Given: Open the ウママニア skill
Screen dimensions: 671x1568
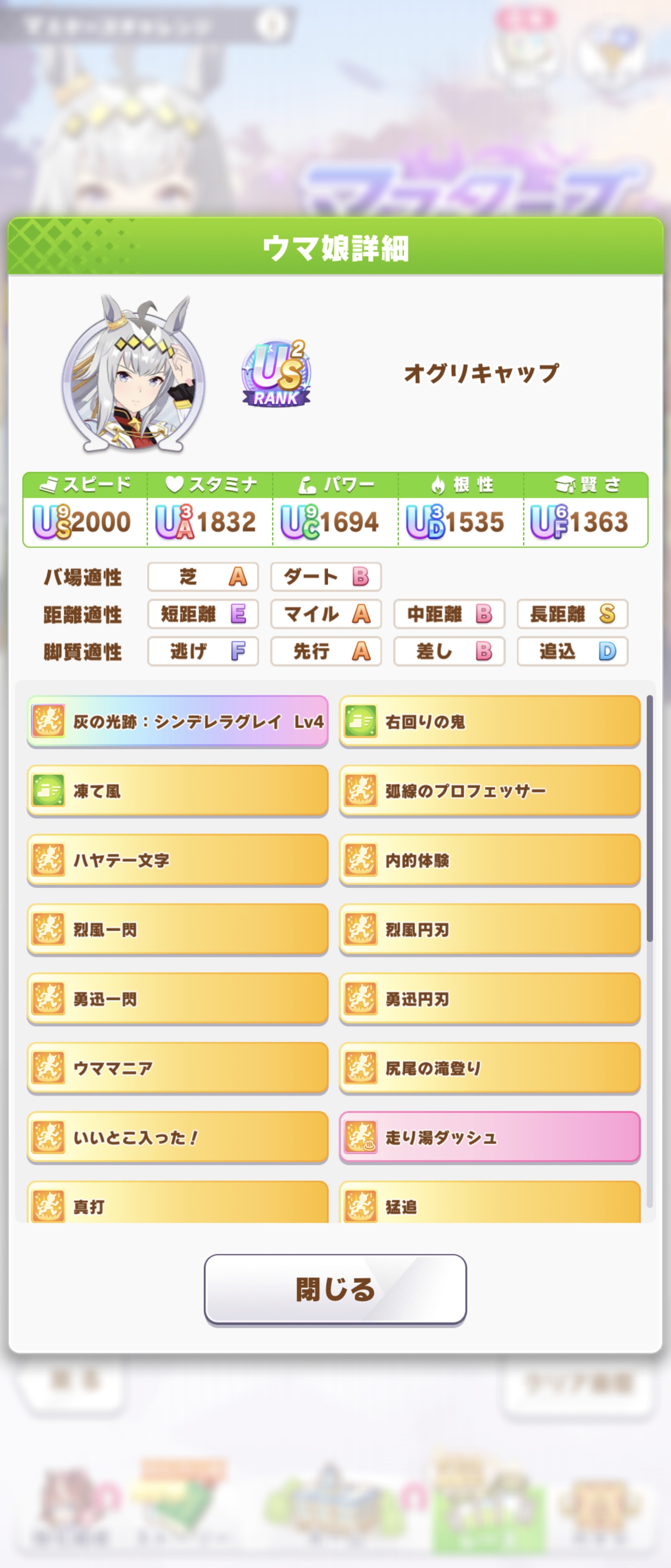Looking at the screenshot, I should click(x=178, y=1068).
